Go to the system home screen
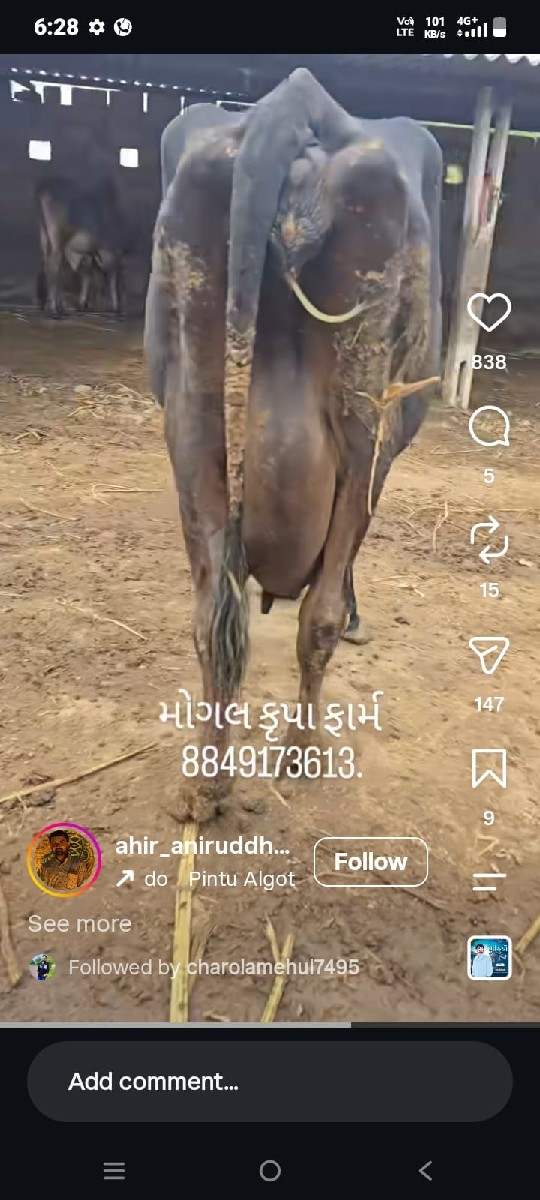Screen dimensions: 540x1200 click(x=270, y=1171)
